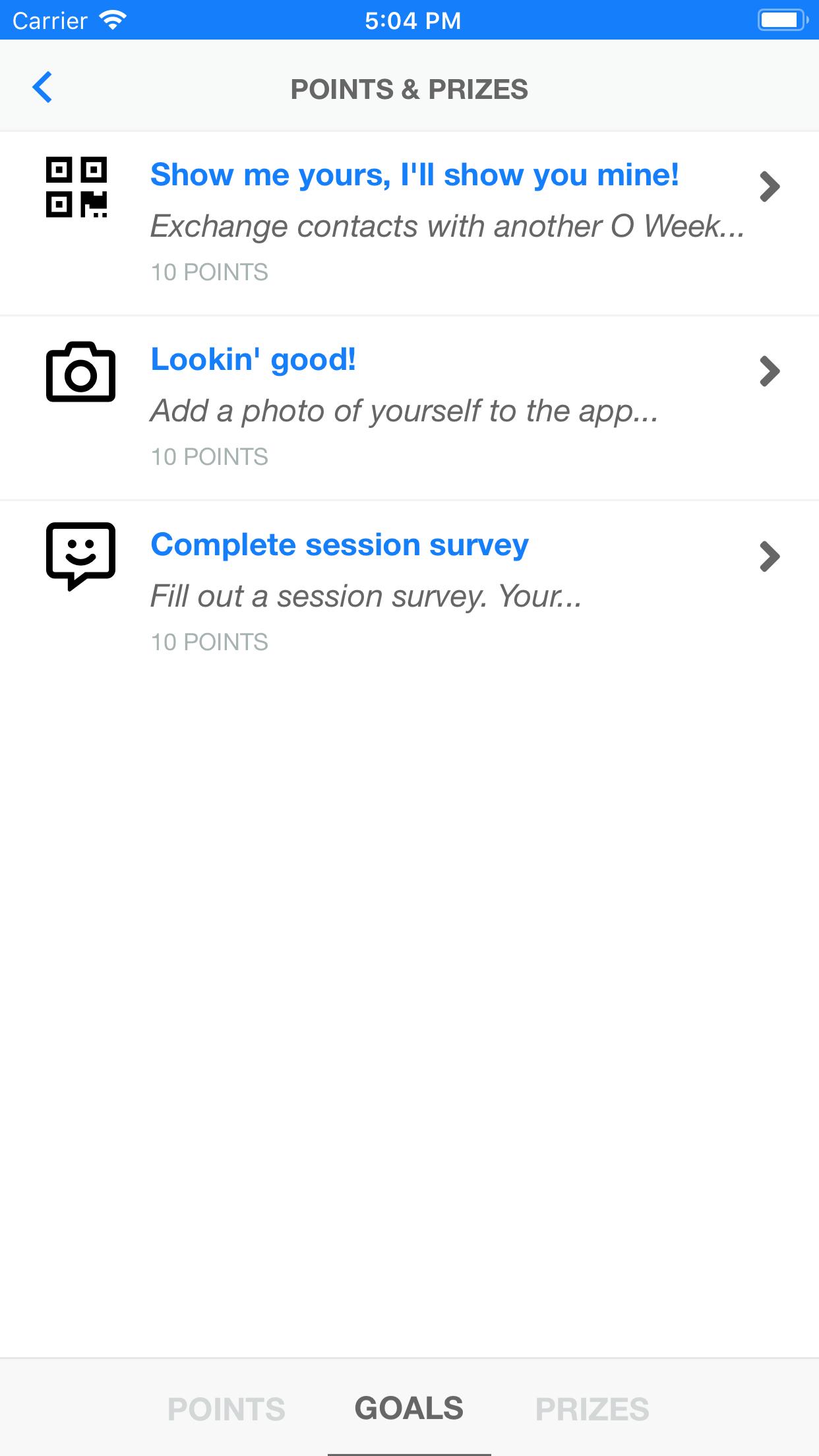
Task: Select the Goals tab
Action: point(409,1409)
